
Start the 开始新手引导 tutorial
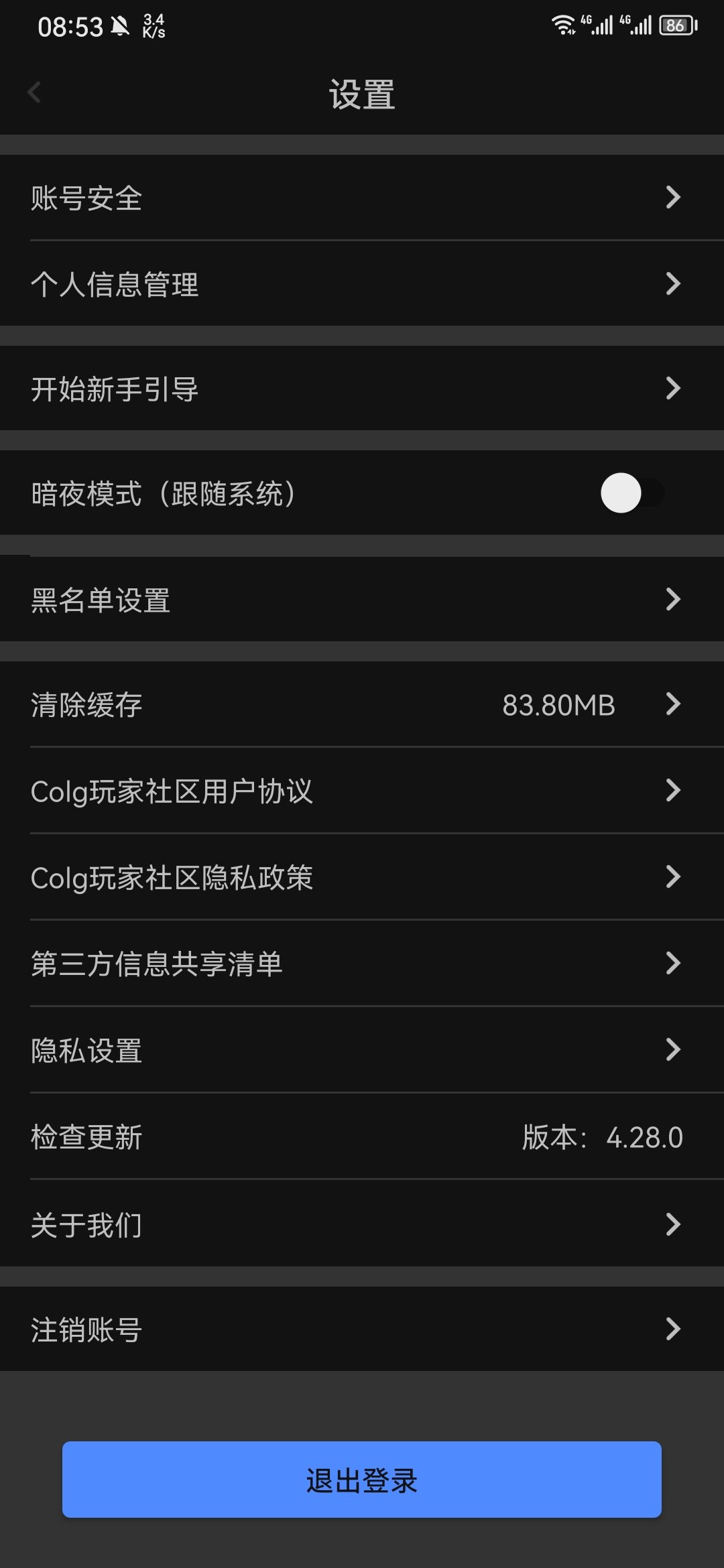click(x=362, y=388)
